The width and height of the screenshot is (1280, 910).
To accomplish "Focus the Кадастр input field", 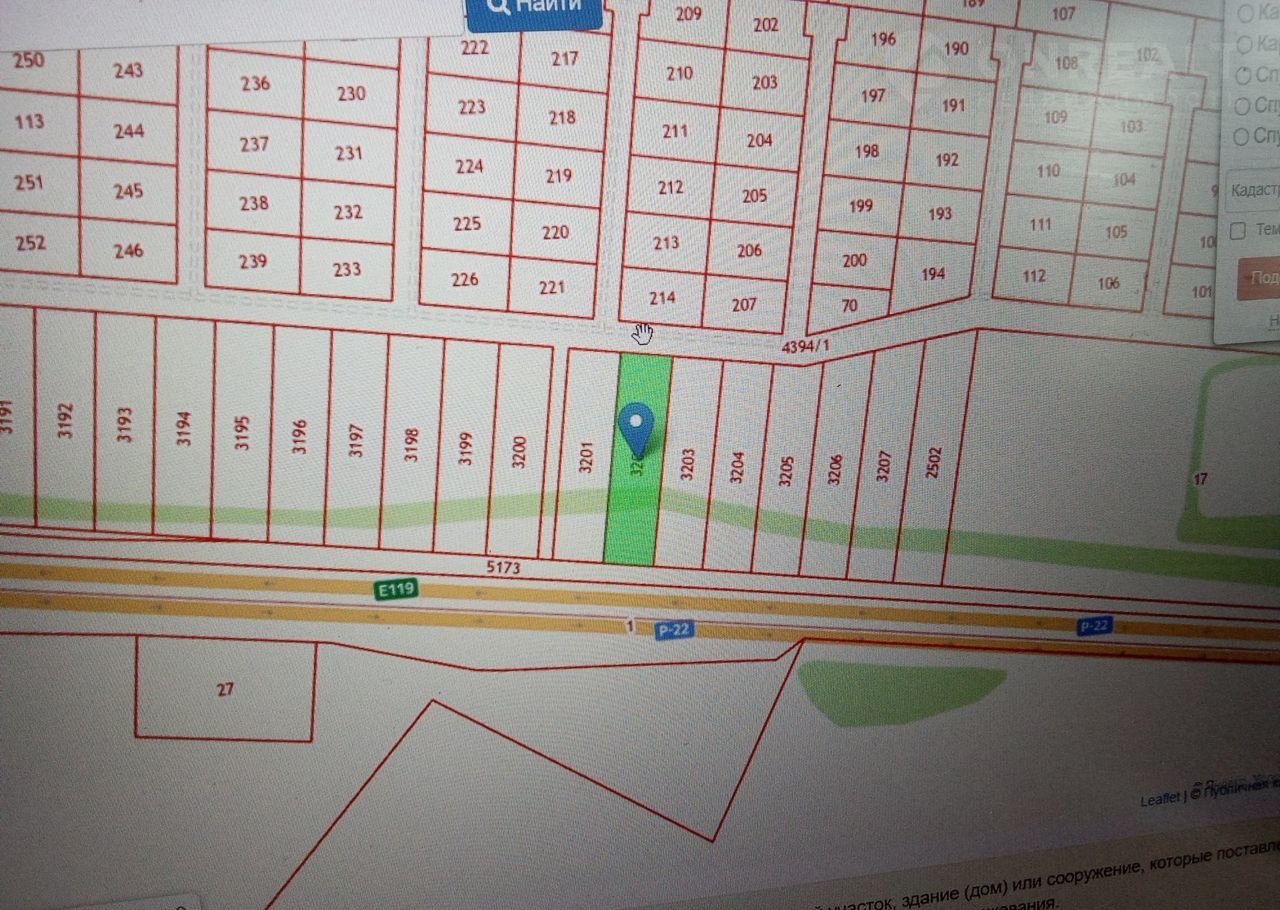I will tap(1254, 190).
